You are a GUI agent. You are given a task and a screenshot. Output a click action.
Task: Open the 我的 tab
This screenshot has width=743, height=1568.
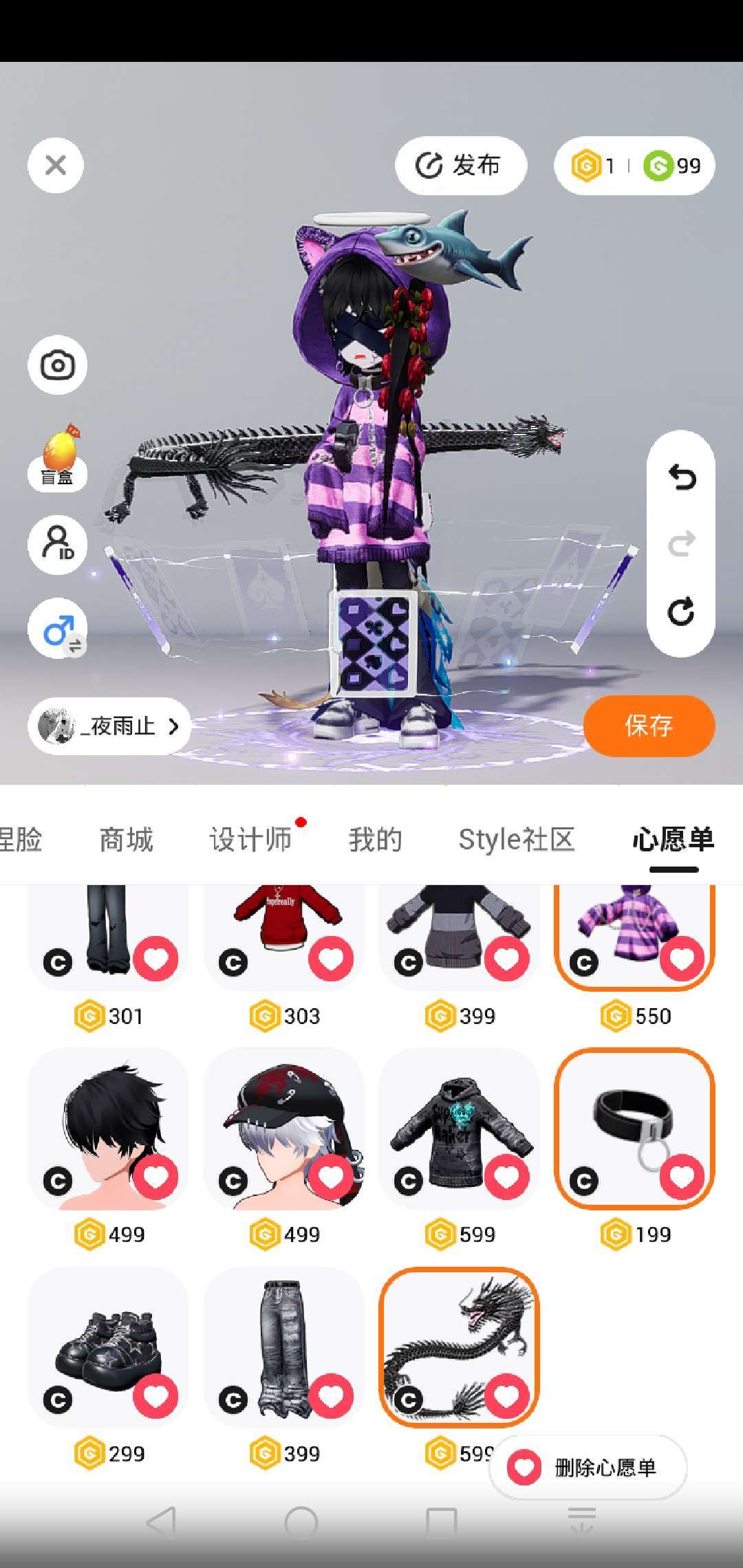coord(375,840)
